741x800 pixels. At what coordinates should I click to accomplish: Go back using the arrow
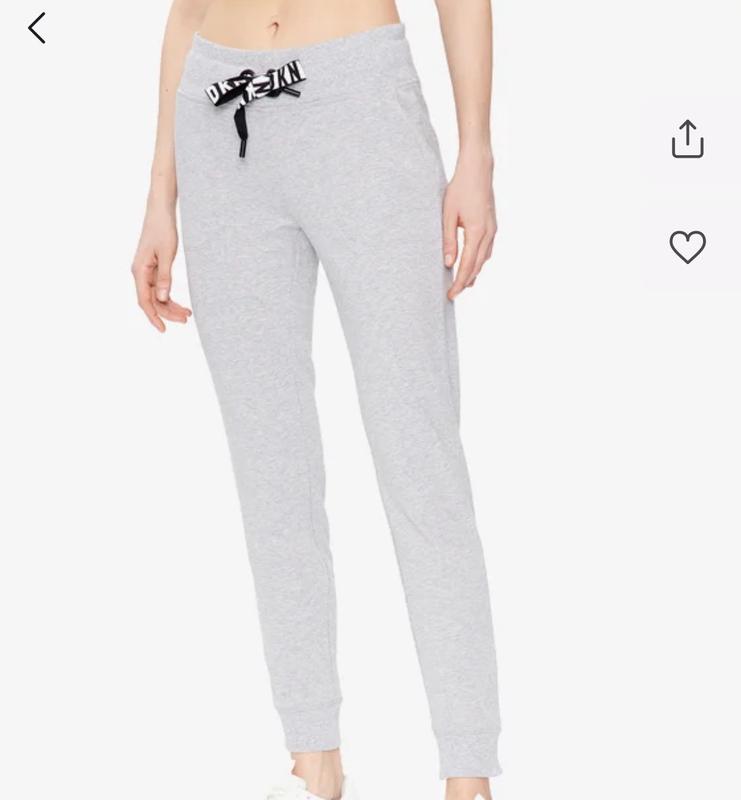coord(37,28)
